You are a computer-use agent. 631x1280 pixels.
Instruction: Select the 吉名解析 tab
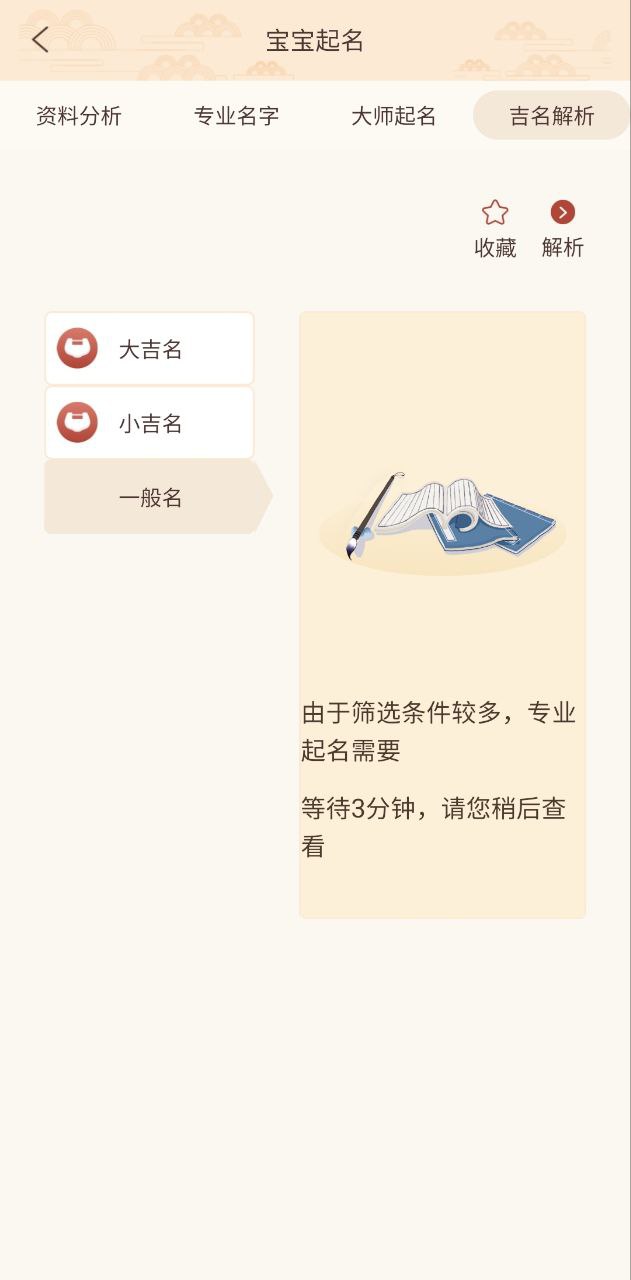[x=551, y=116]
